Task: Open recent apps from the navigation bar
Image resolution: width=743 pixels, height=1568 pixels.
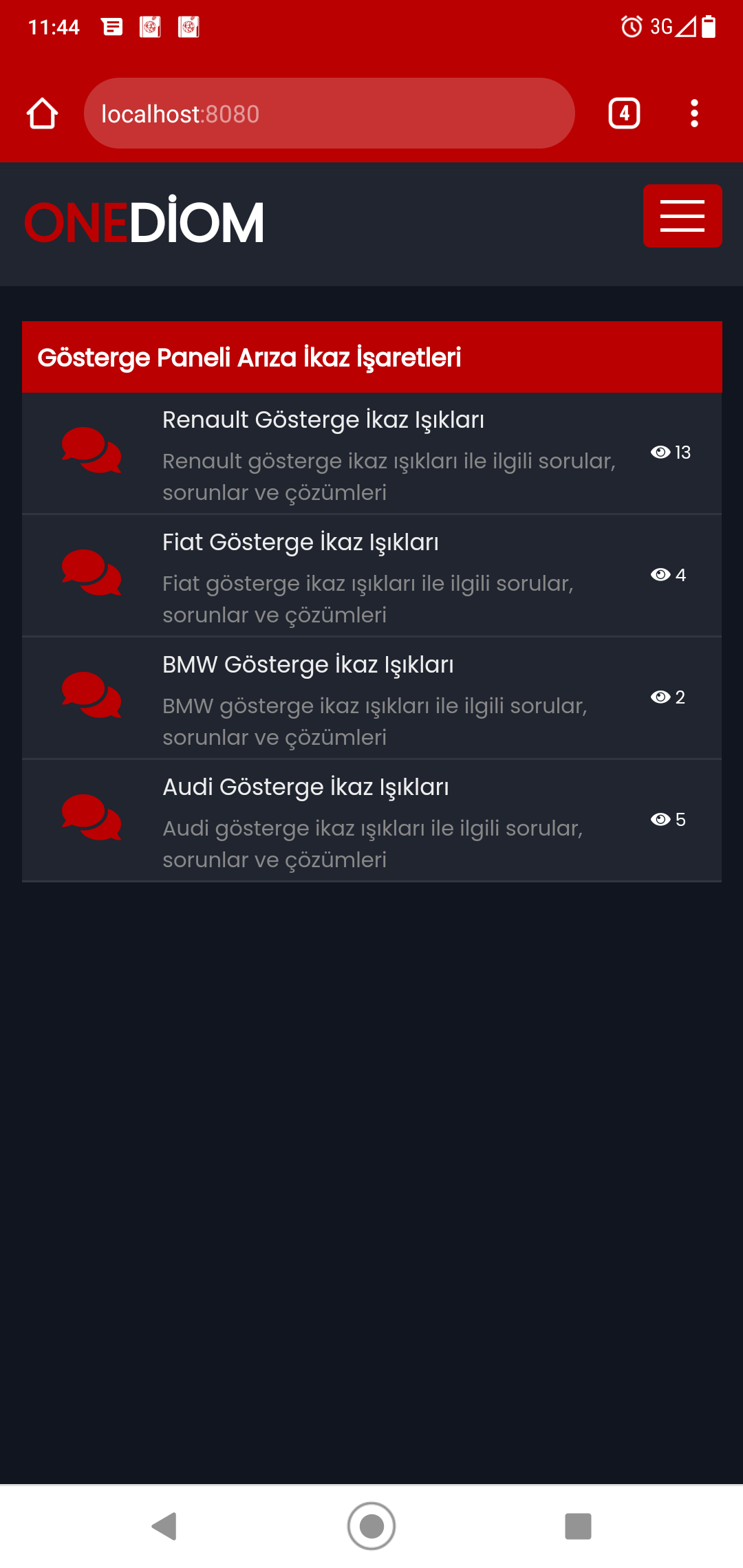Action: pyautogui.click(x=578, y=1526)
